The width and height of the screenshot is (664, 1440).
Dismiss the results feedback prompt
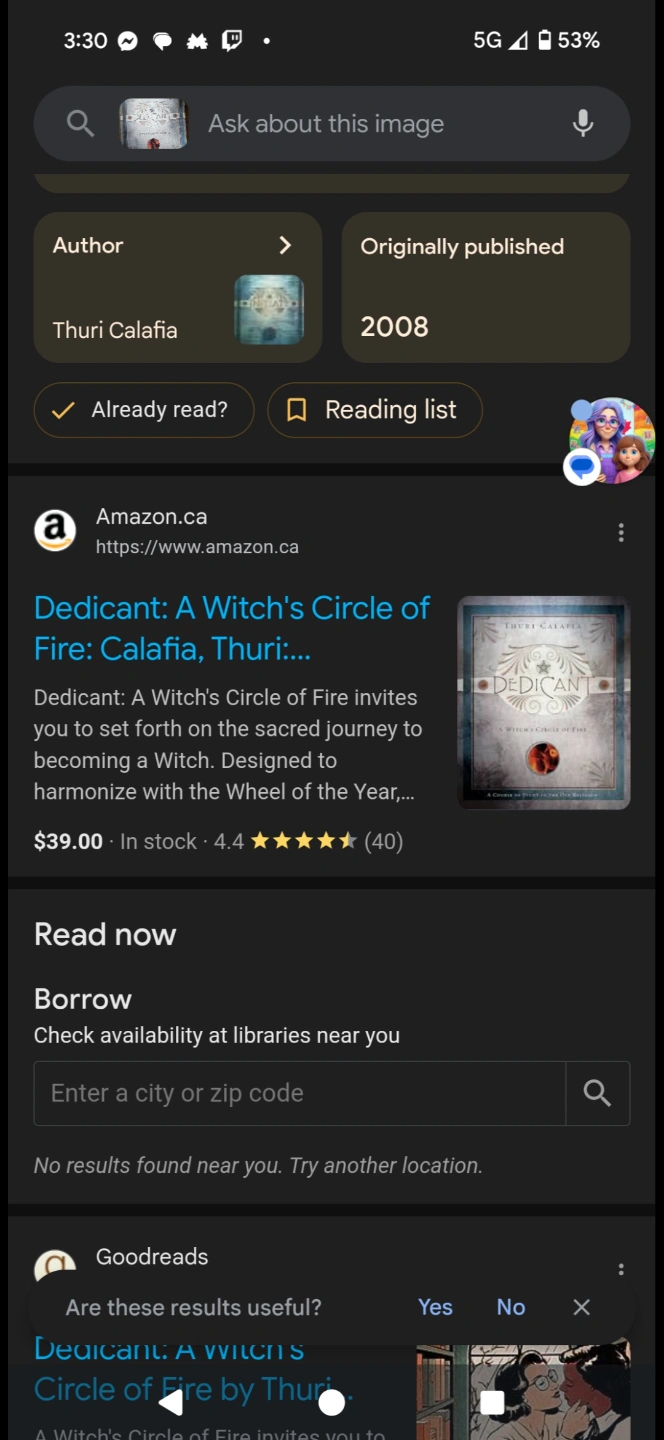pos(582,1307)
